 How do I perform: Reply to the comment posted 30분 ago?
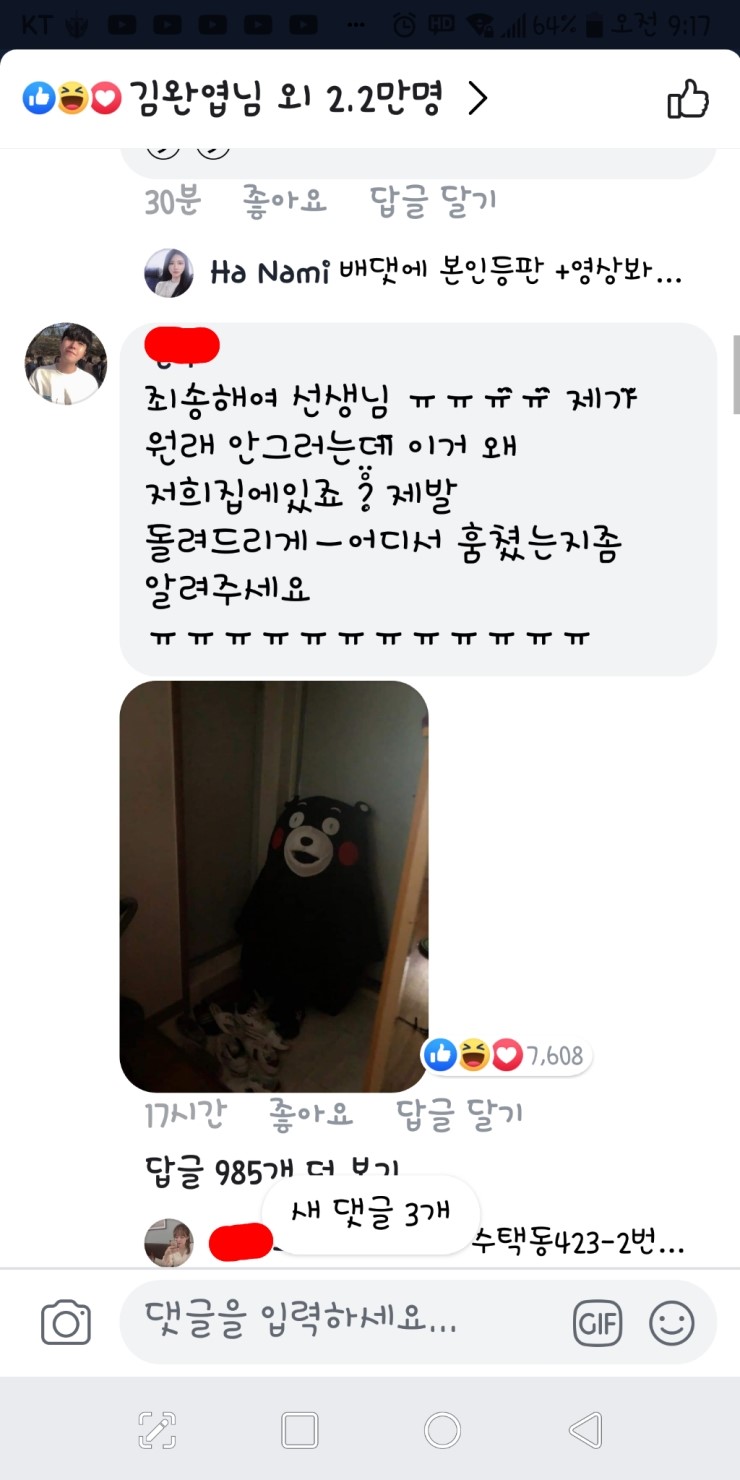point(433,201)
